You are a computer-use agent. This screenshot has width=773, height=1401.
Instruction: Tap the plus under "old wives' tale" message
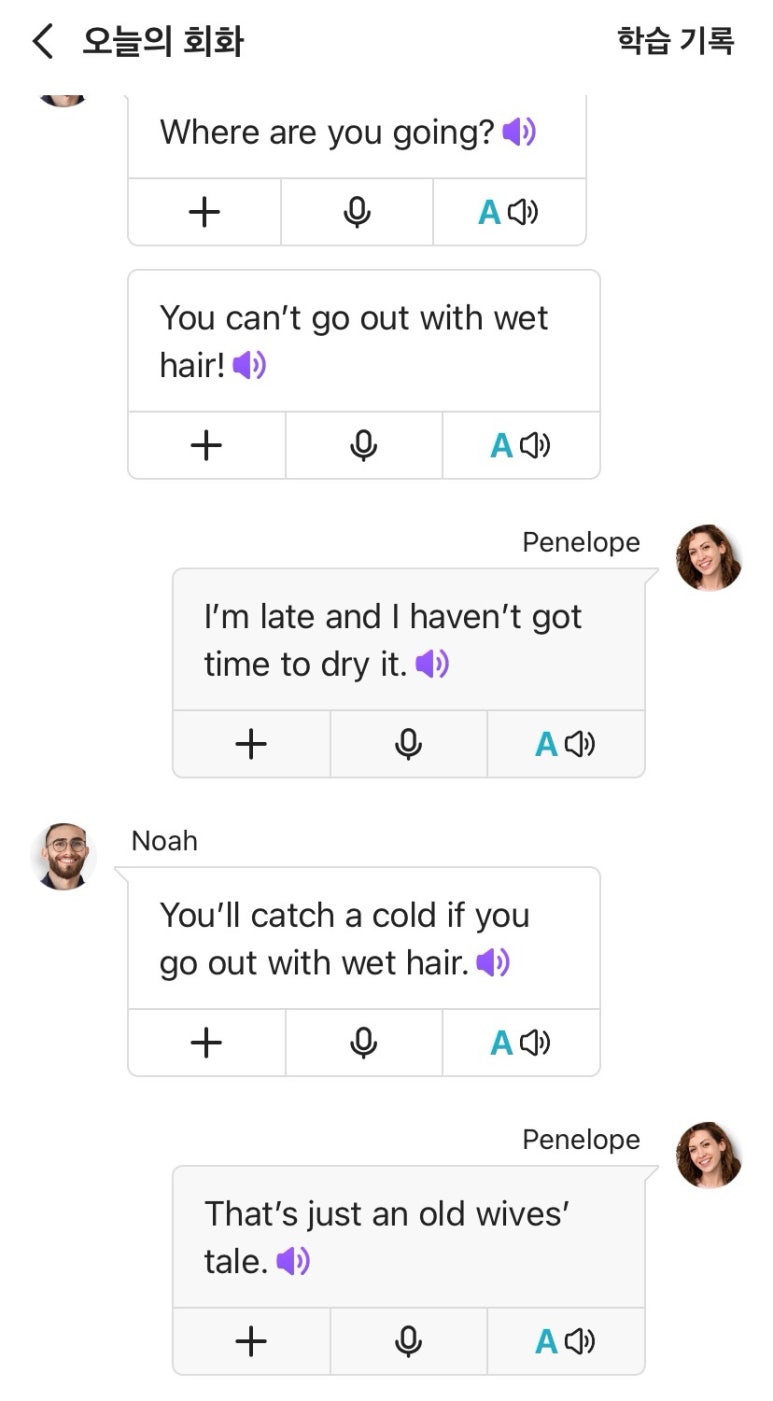coord(251,1342)
